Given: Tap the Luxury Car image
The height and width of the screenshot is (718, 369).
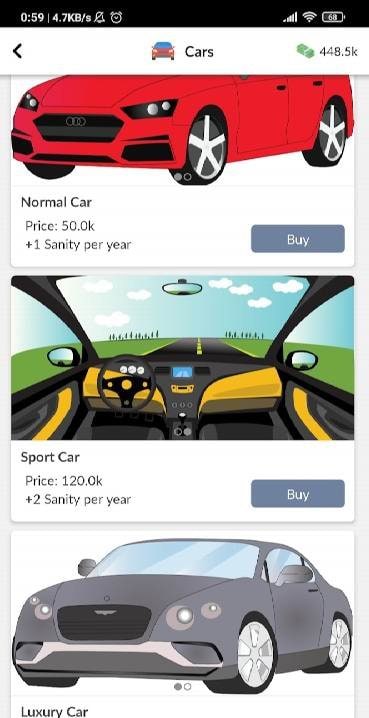Looking at the screenshot, I should pos(182,614).
